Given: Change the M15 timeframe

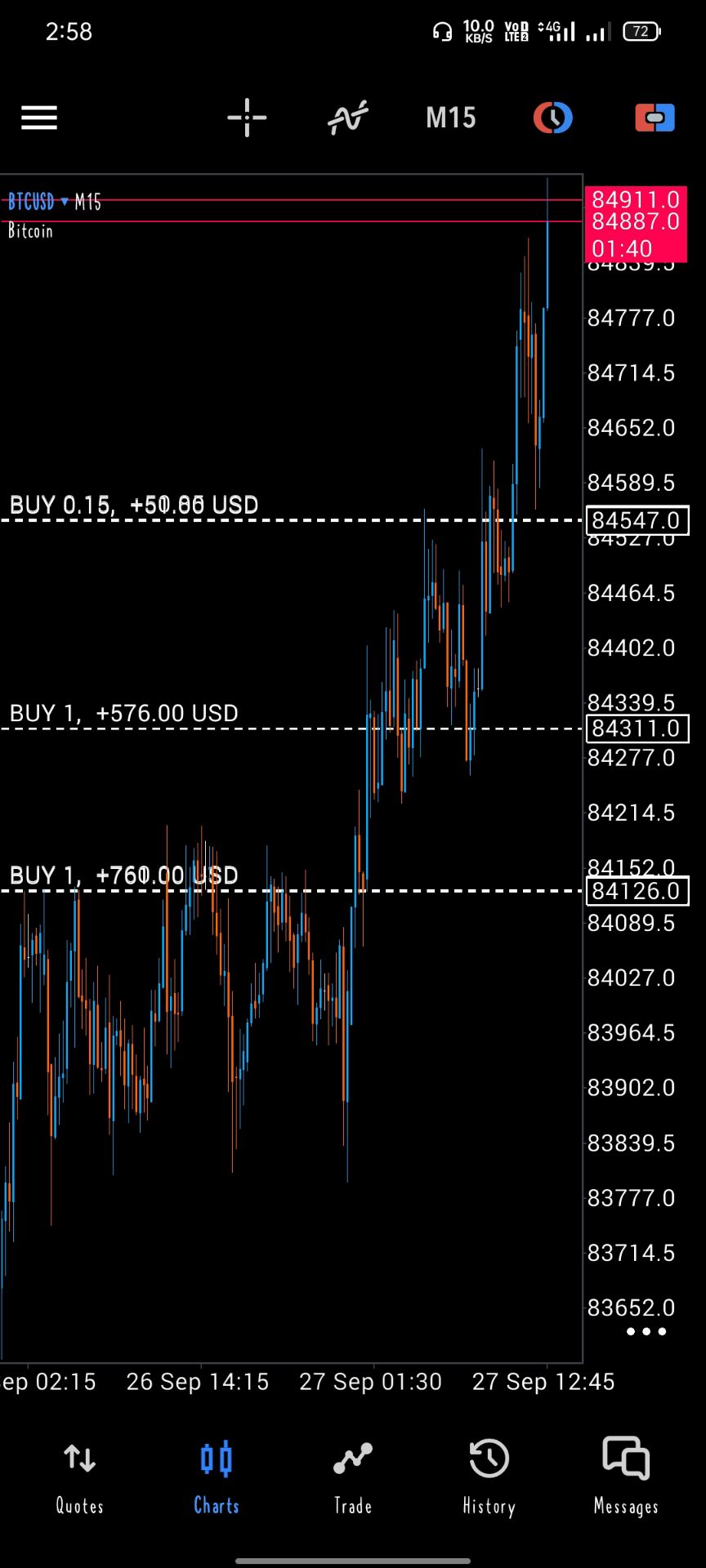Looking at the screenshot, I should tap(451, 118).
